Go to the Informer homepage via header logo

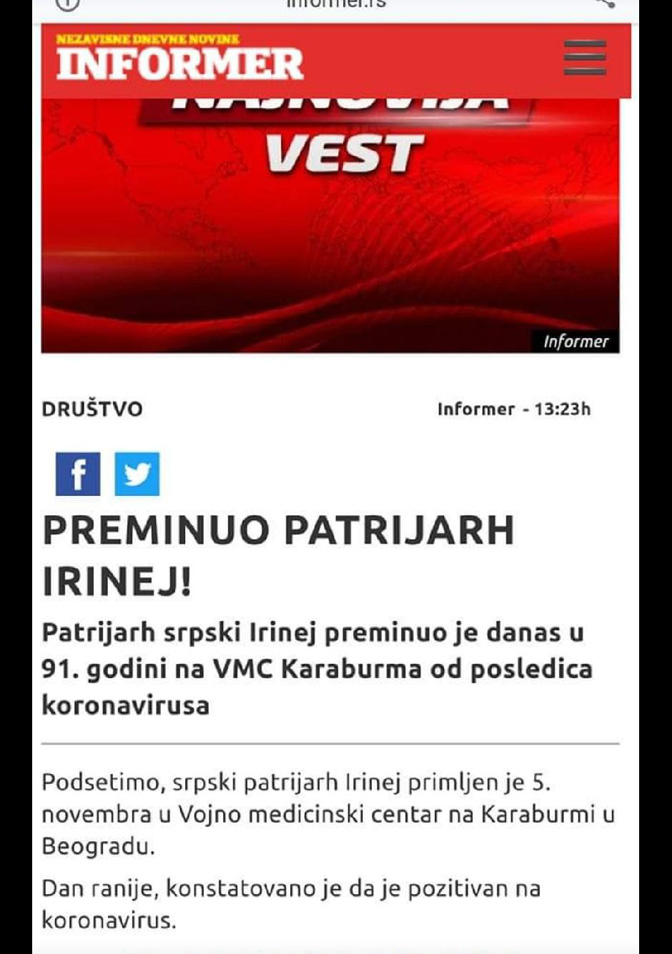pos(180,59)
